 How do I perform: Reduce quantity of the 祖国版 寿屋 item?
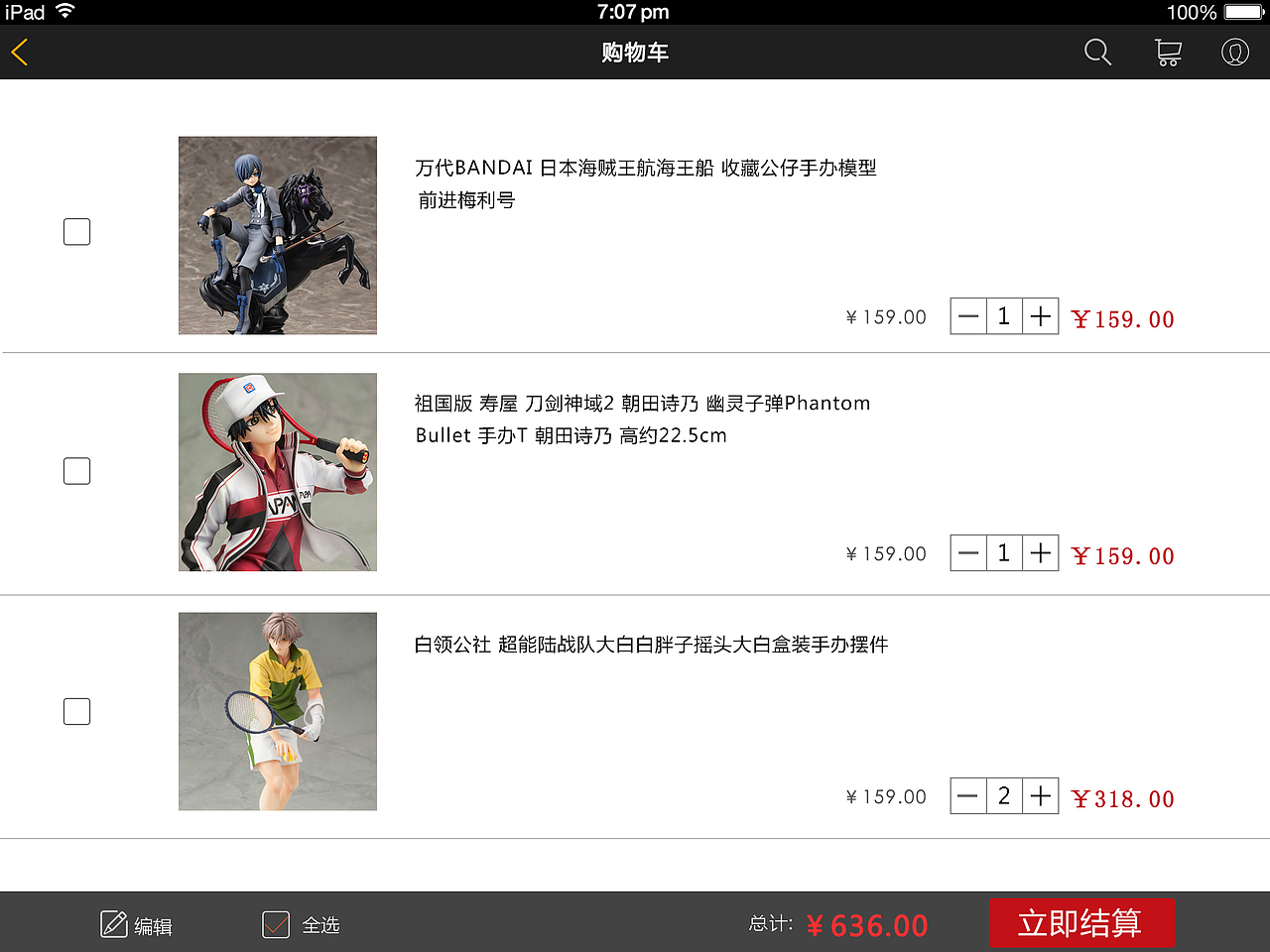[x=968, y=553]
